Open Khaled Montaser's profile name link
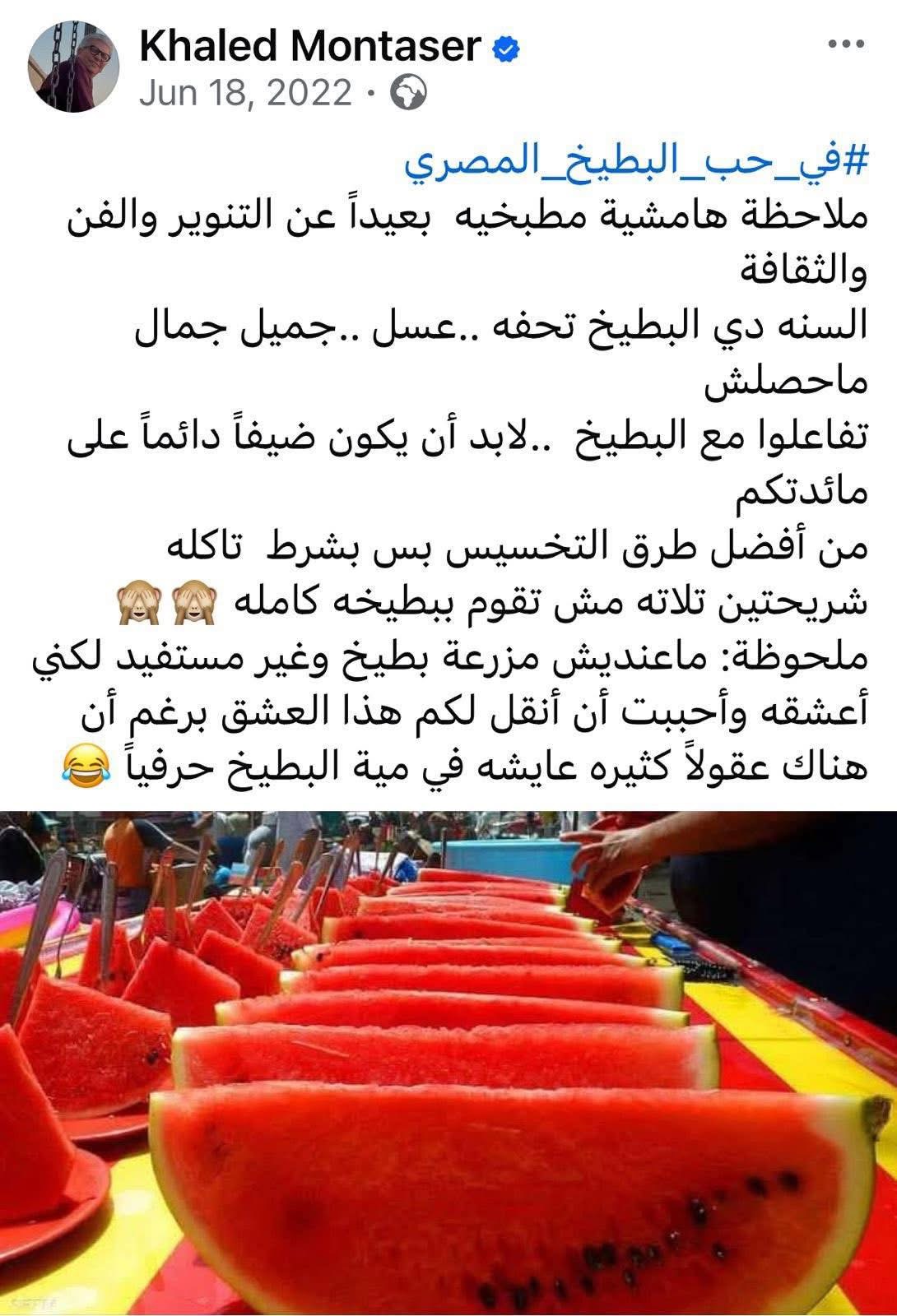The image size is (897, 1316). coord(309,46)
